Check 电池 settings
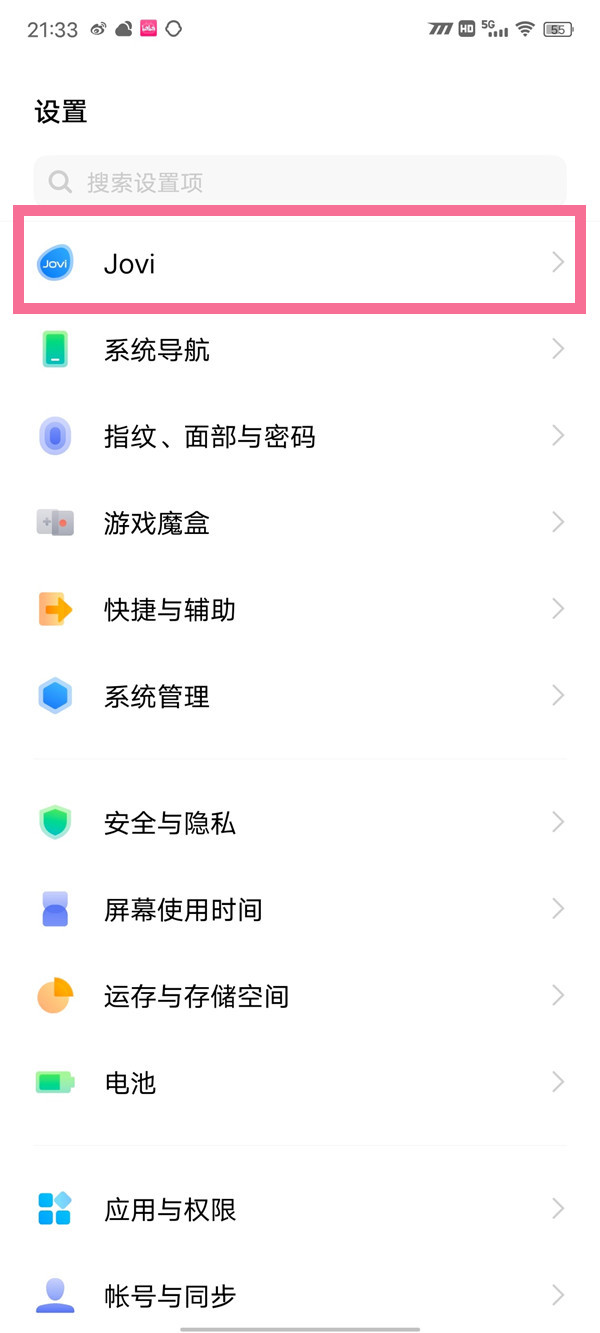 (x=300, y=1082)
